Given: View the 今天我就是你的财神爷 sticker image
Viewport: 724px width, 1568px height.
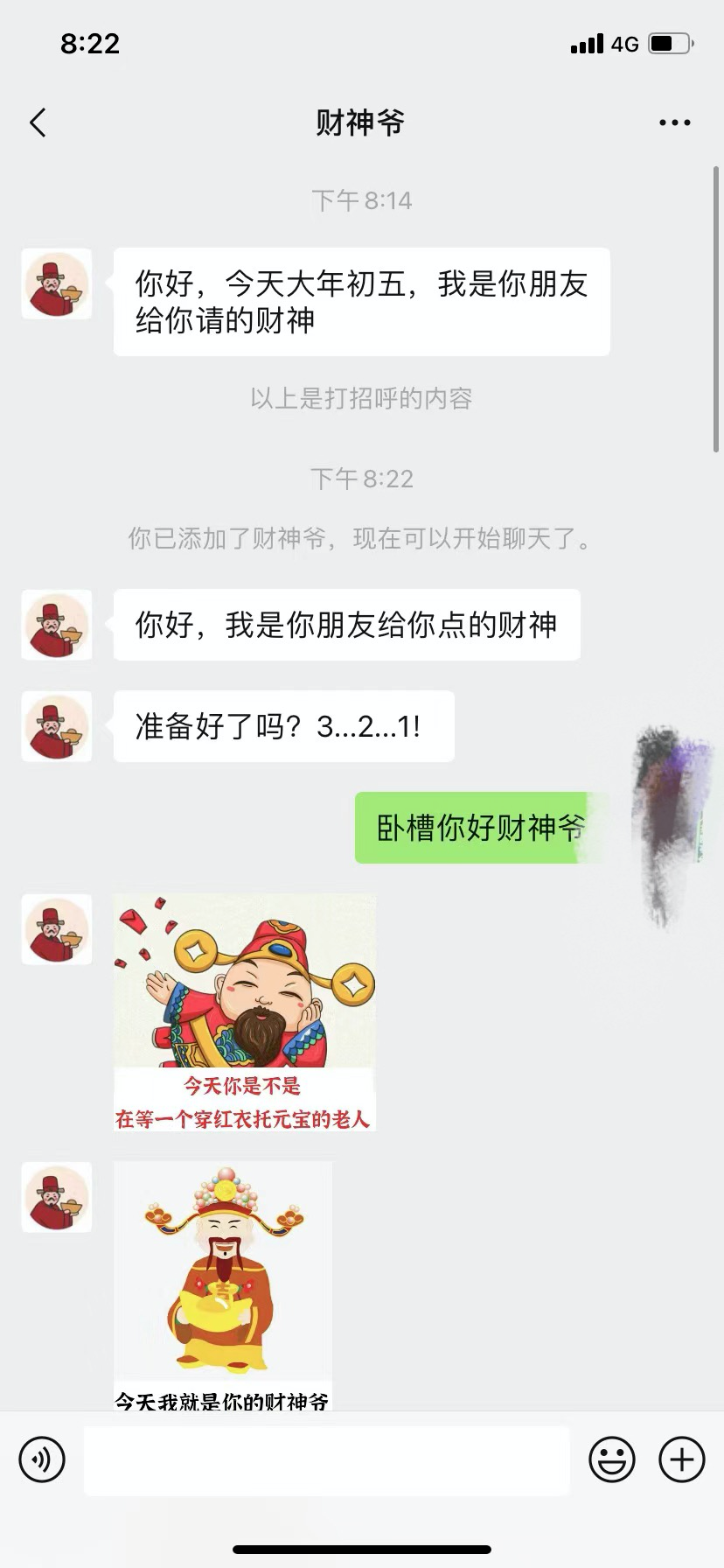Looking at the screenshot, I should pyautogui.click(x=223, y=1284).
